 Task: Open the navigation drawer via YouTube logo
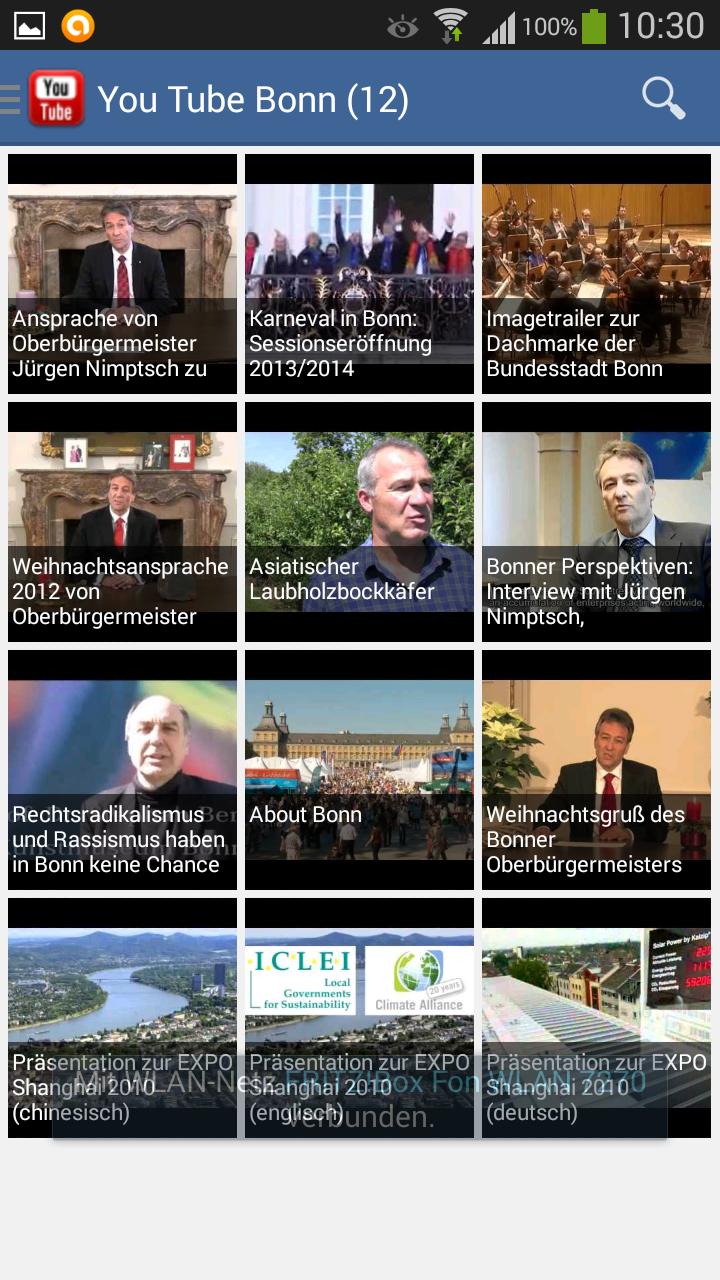pos(55,99)
